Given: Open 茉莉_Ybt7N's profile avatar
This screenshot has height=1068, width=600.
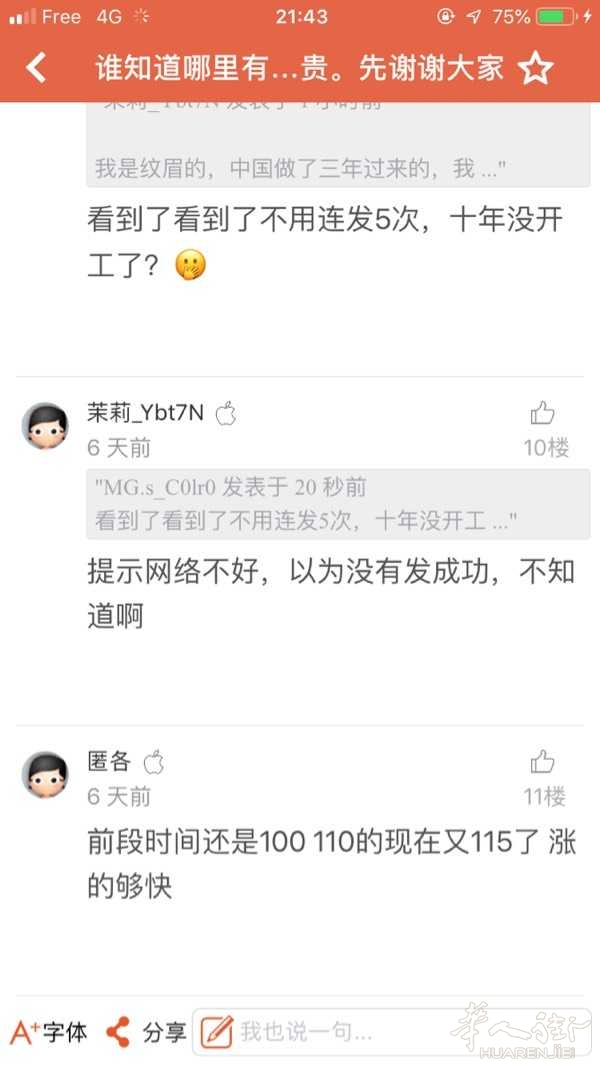Looking at the screenshot, I should (x=45, y=426).
